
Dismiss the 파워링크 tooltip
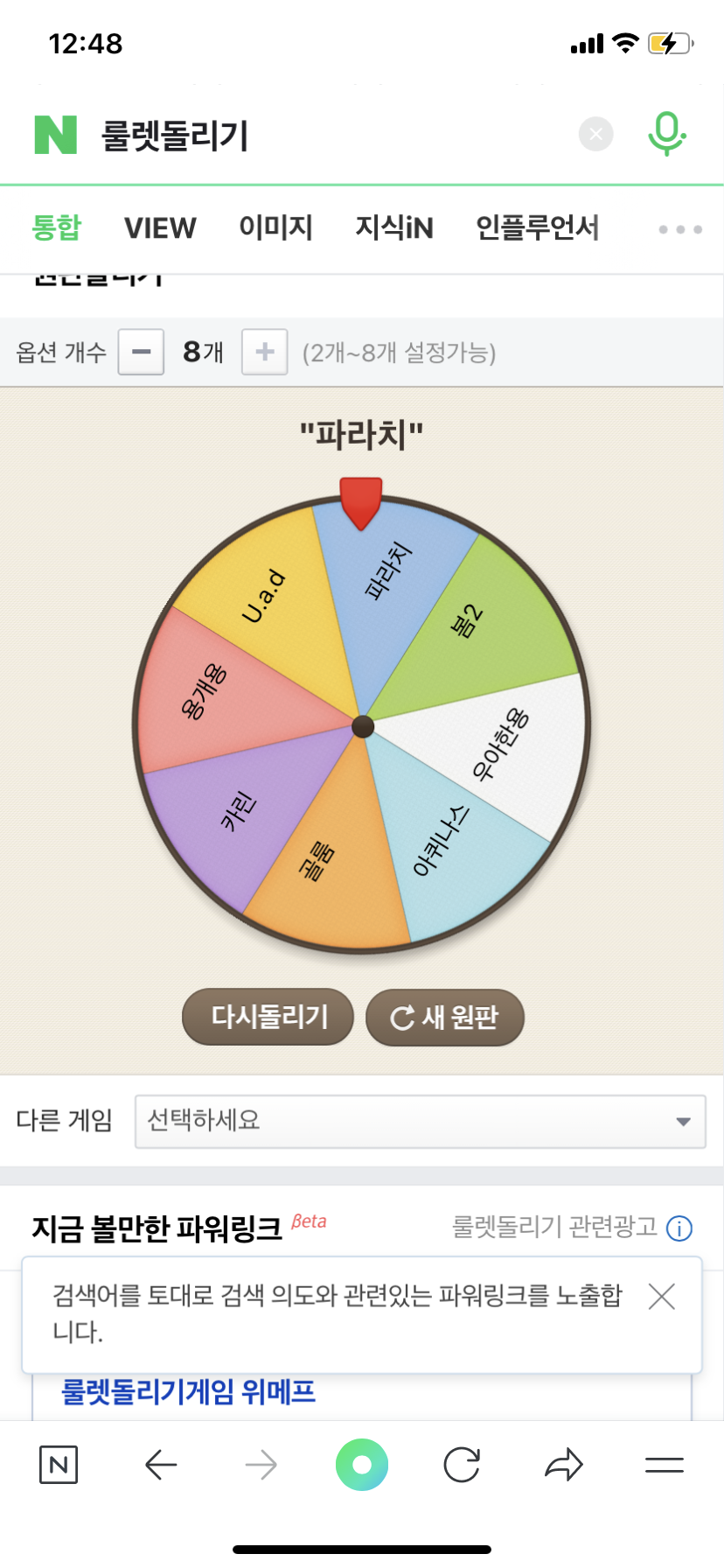click(x=662, y=1296)
